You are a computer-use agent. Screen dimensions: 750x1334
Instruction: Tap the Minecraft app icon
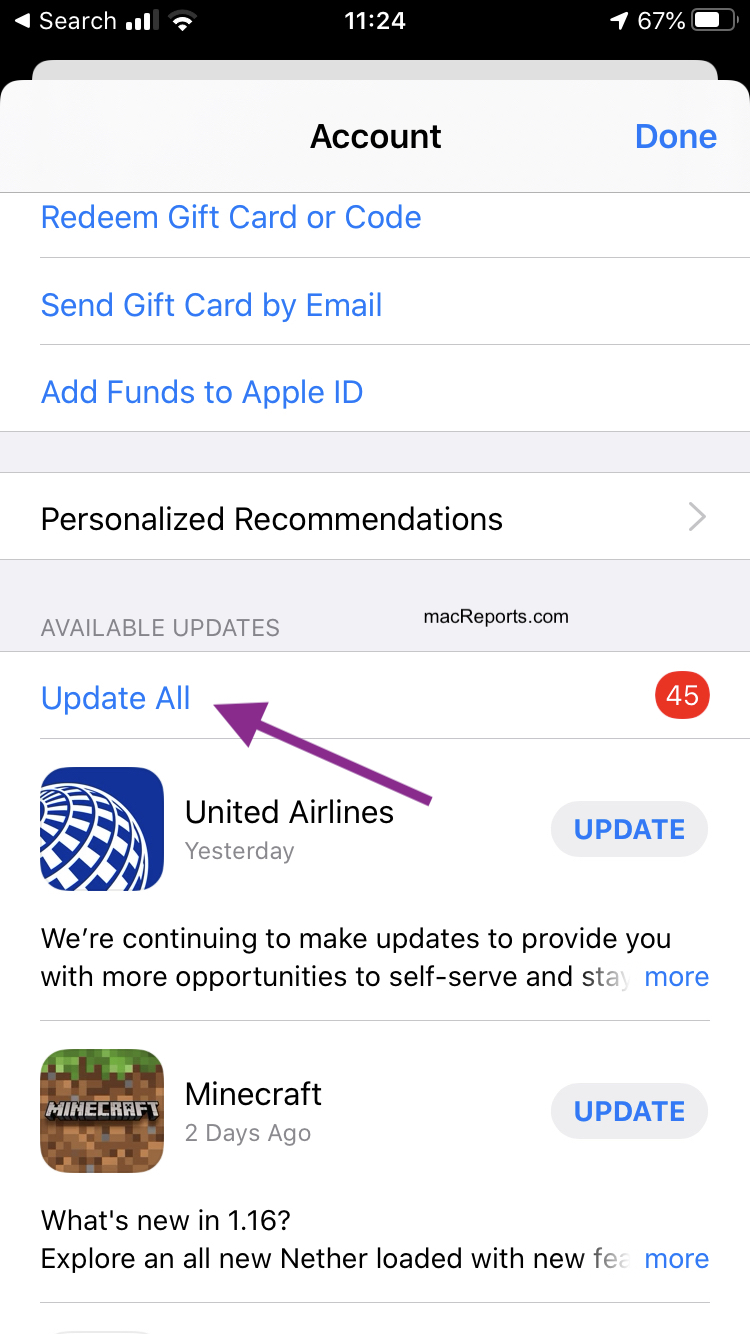point(101,1110)
